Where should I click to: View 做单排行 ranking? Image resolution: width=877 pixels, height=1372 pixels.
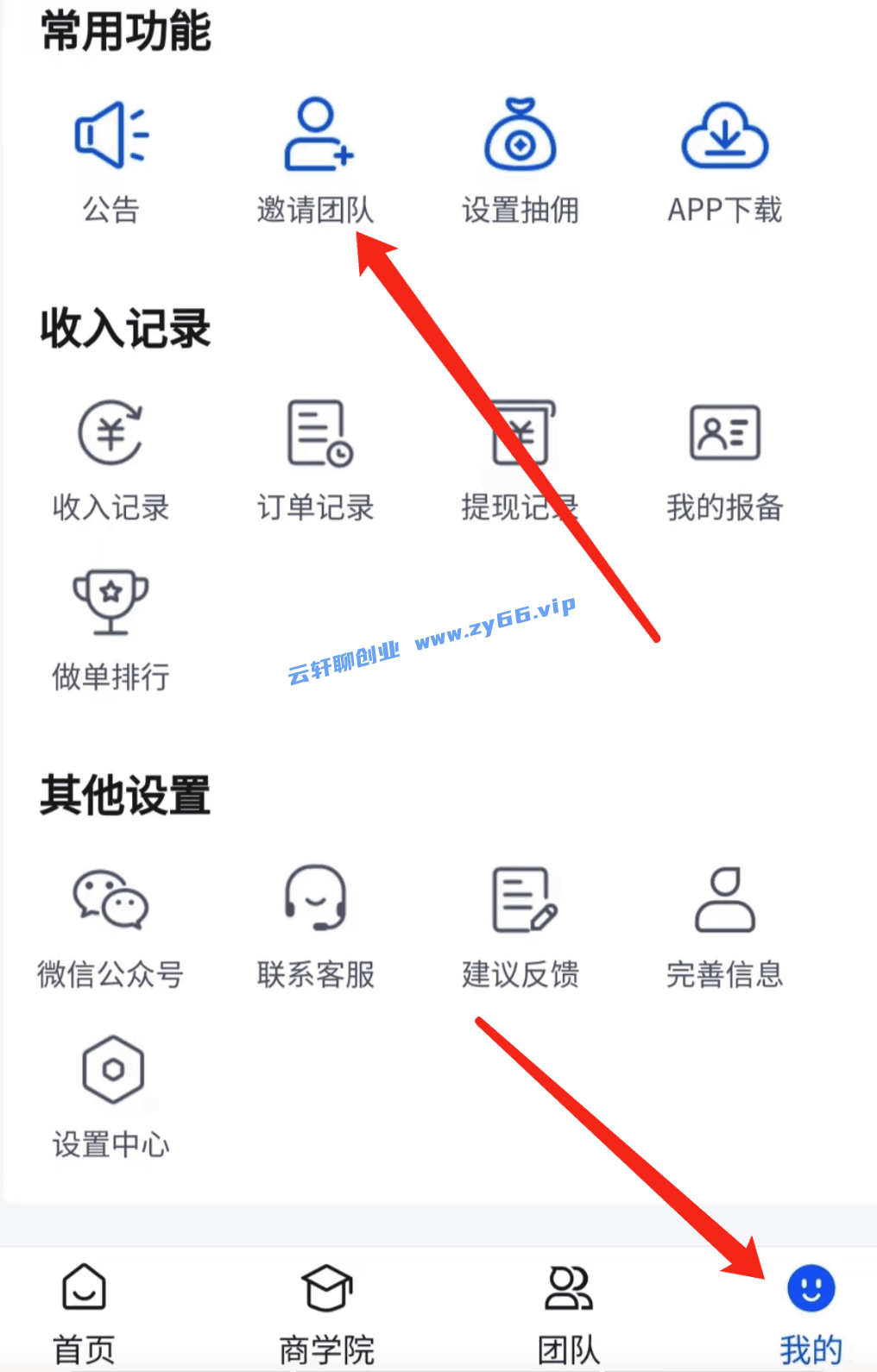(111, 630)
